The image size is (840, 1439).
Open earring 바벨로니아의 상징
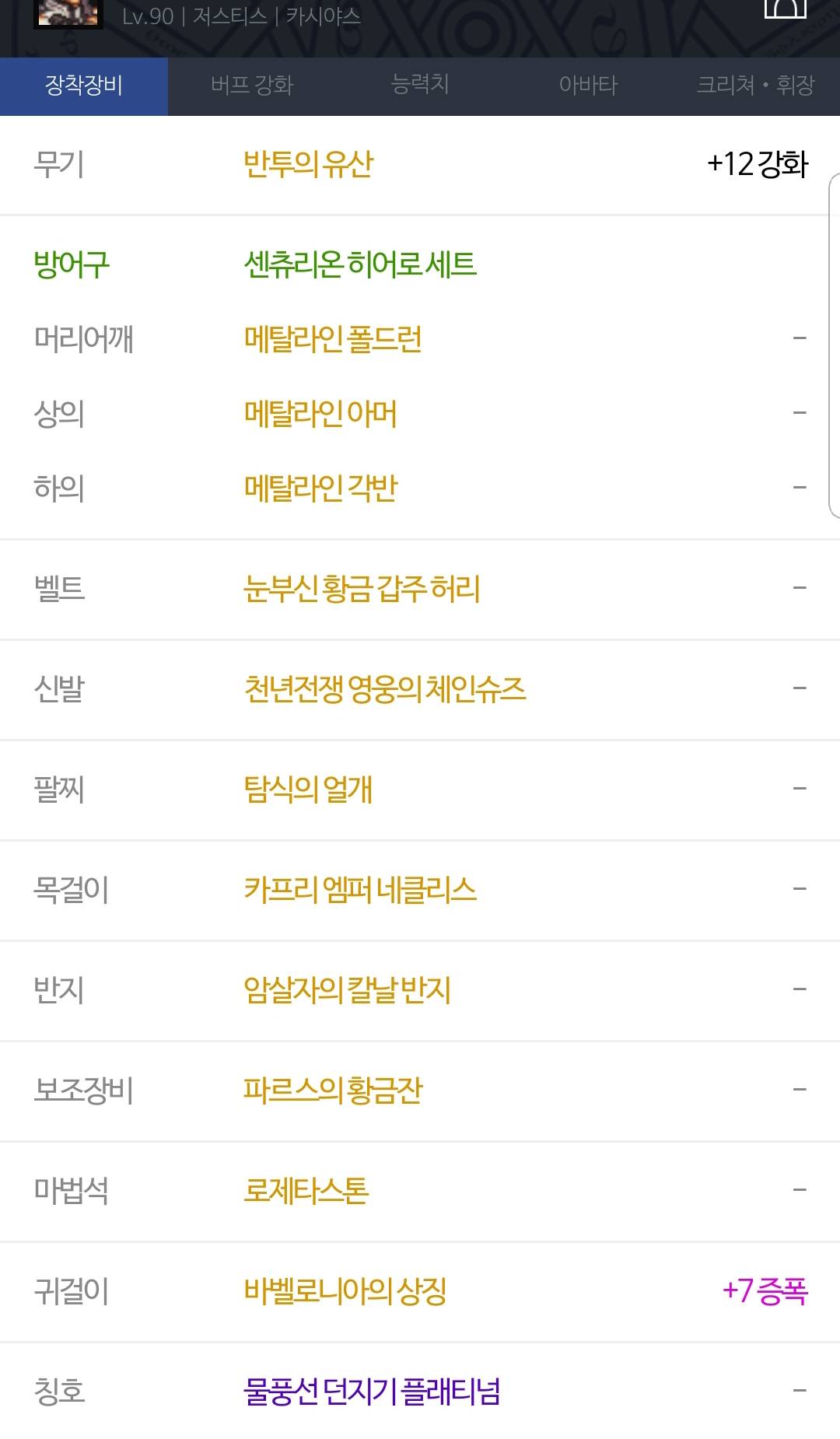point(345,1291)
